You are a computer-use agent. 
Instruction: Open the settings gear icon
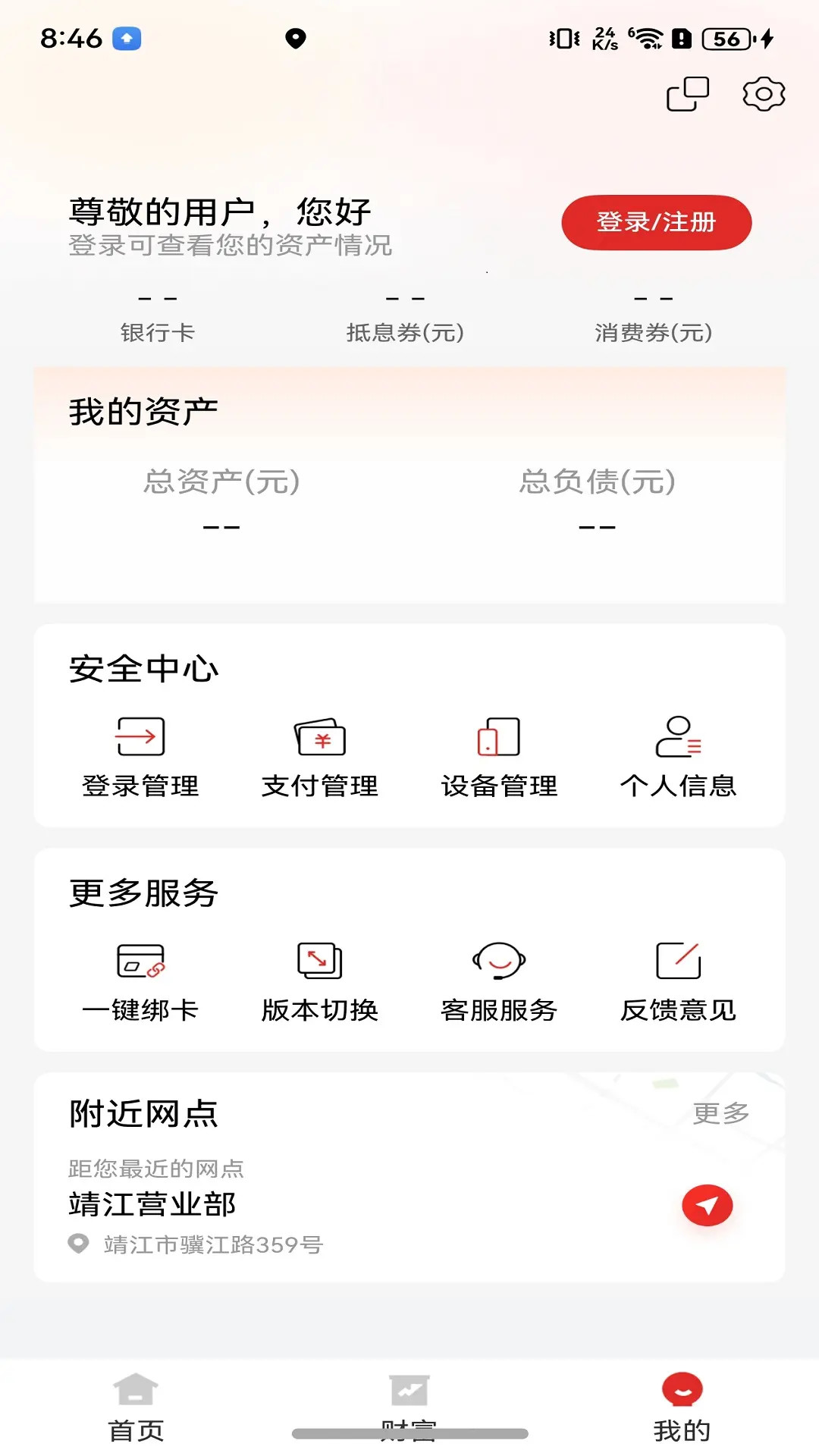click(764, 94)
